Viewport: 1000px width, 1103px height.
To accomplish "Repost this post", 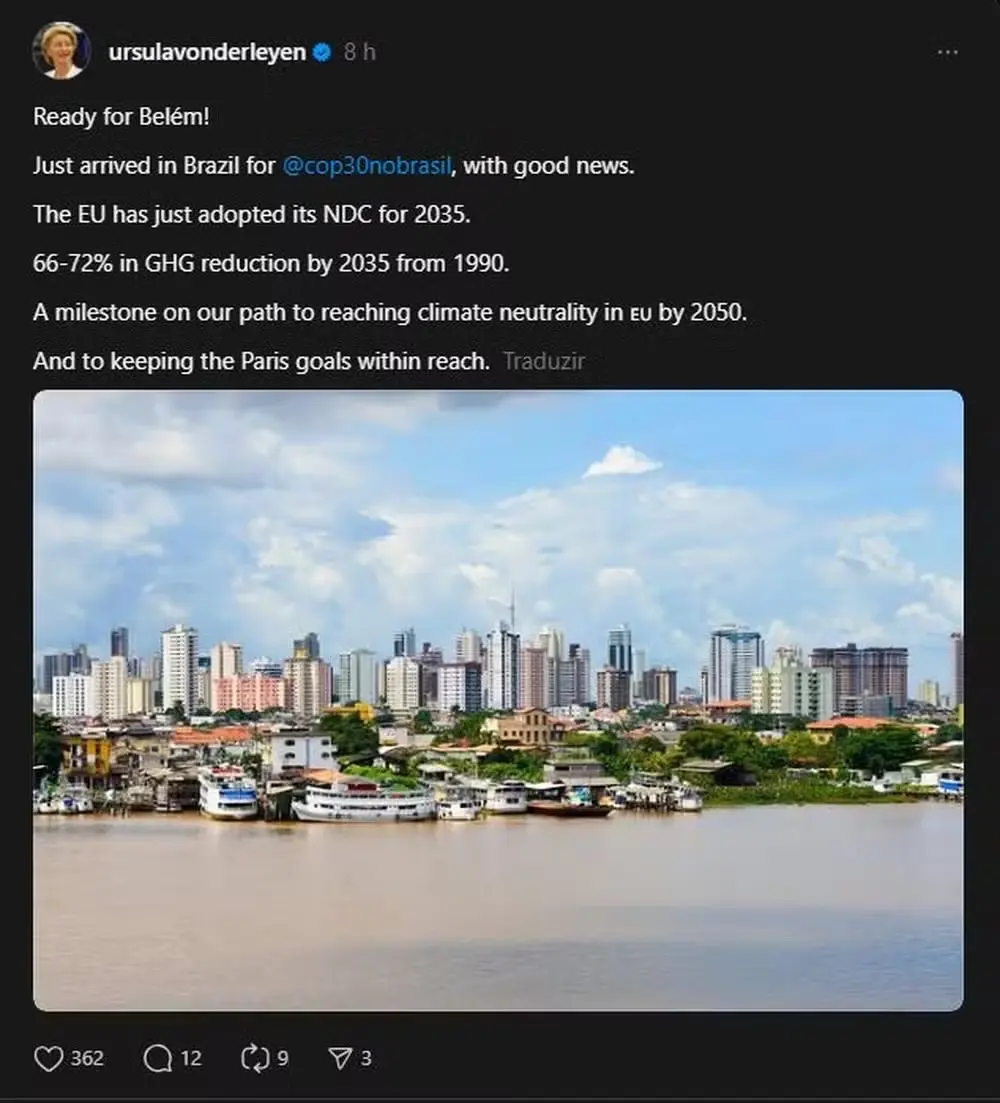I will pos(255,1058).
